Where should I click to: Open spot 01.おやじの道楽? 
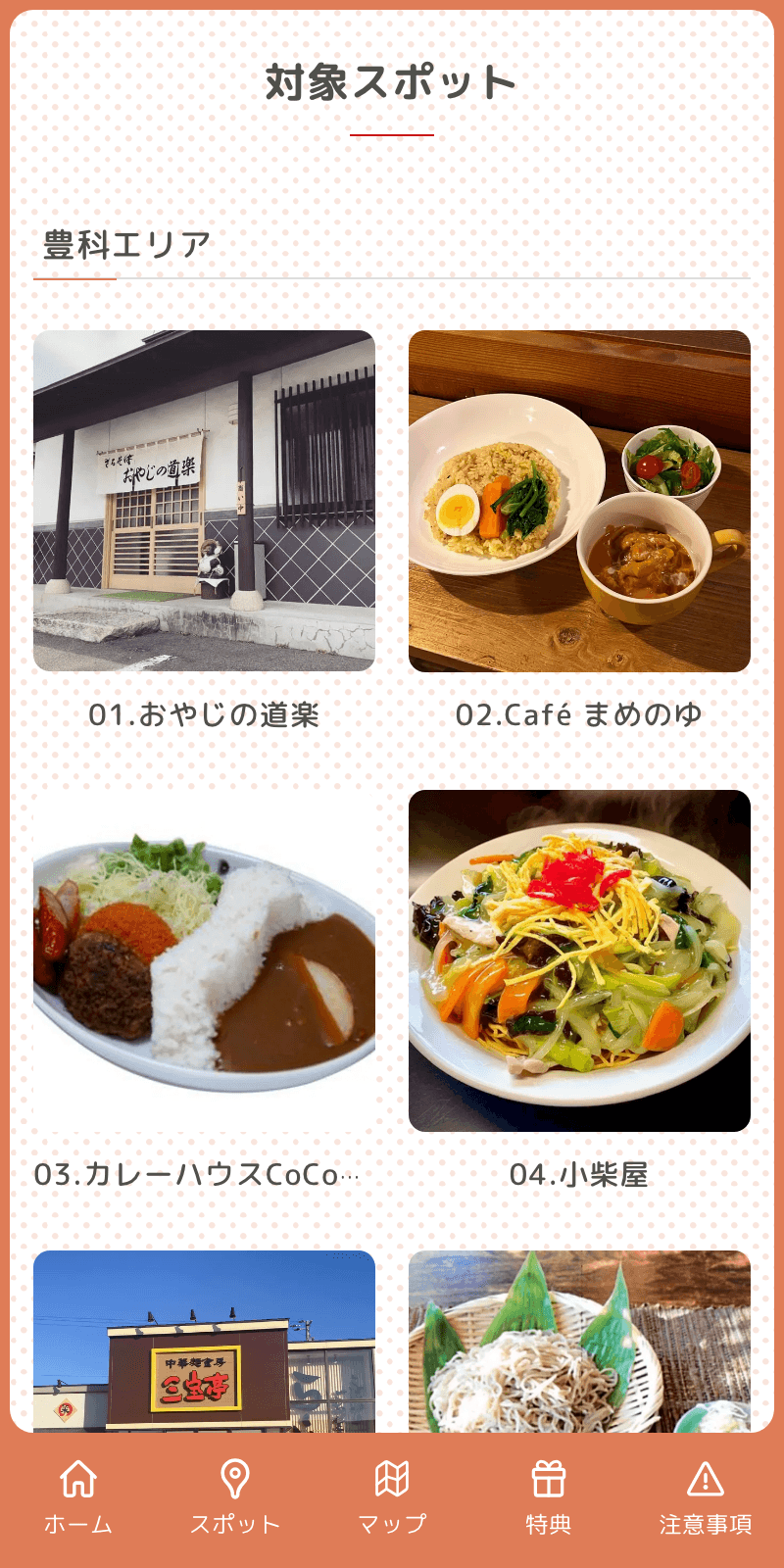205,713
